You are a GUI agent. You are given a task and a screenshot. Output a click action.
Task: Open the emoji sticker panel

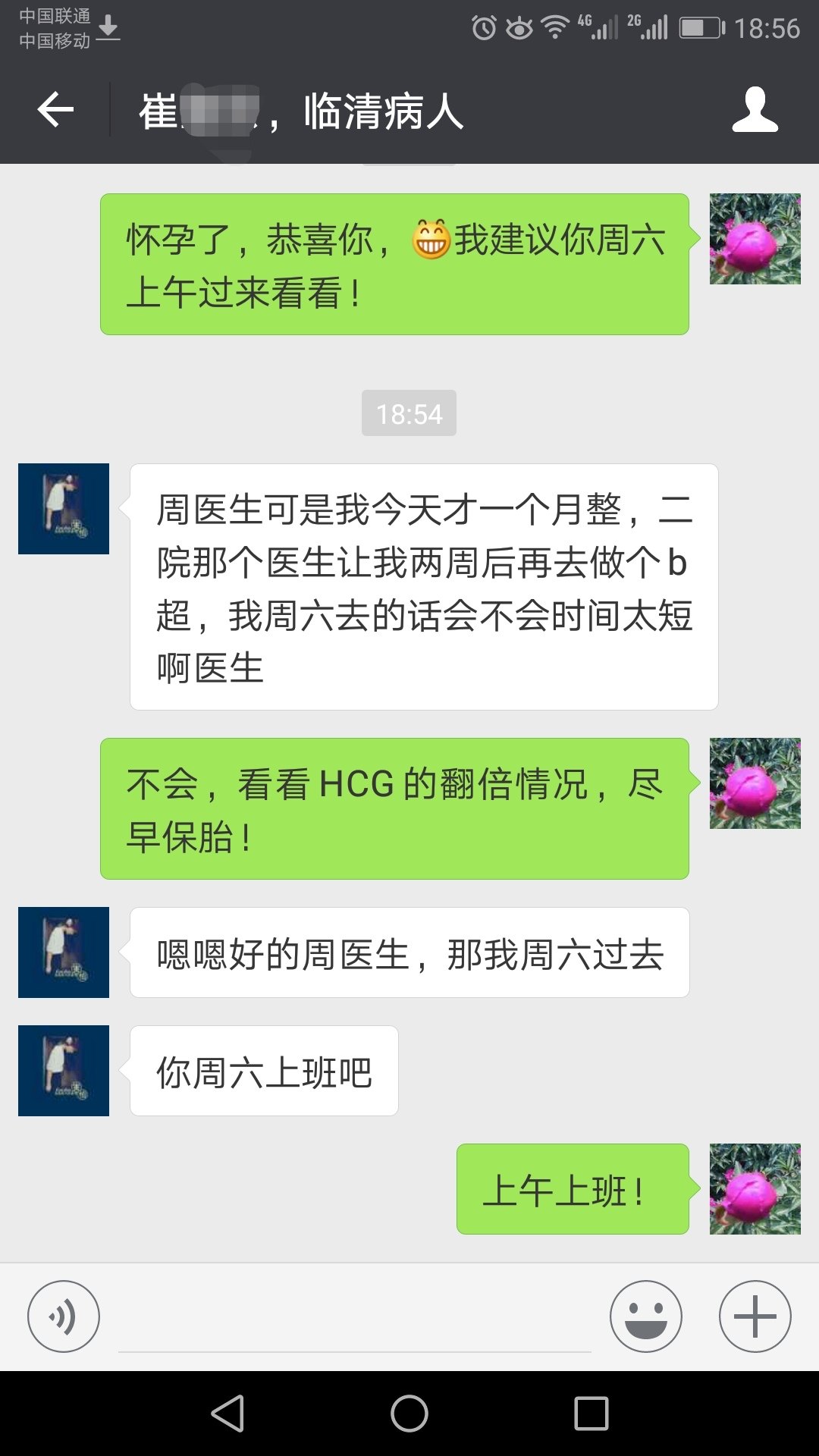[646, 1316]
